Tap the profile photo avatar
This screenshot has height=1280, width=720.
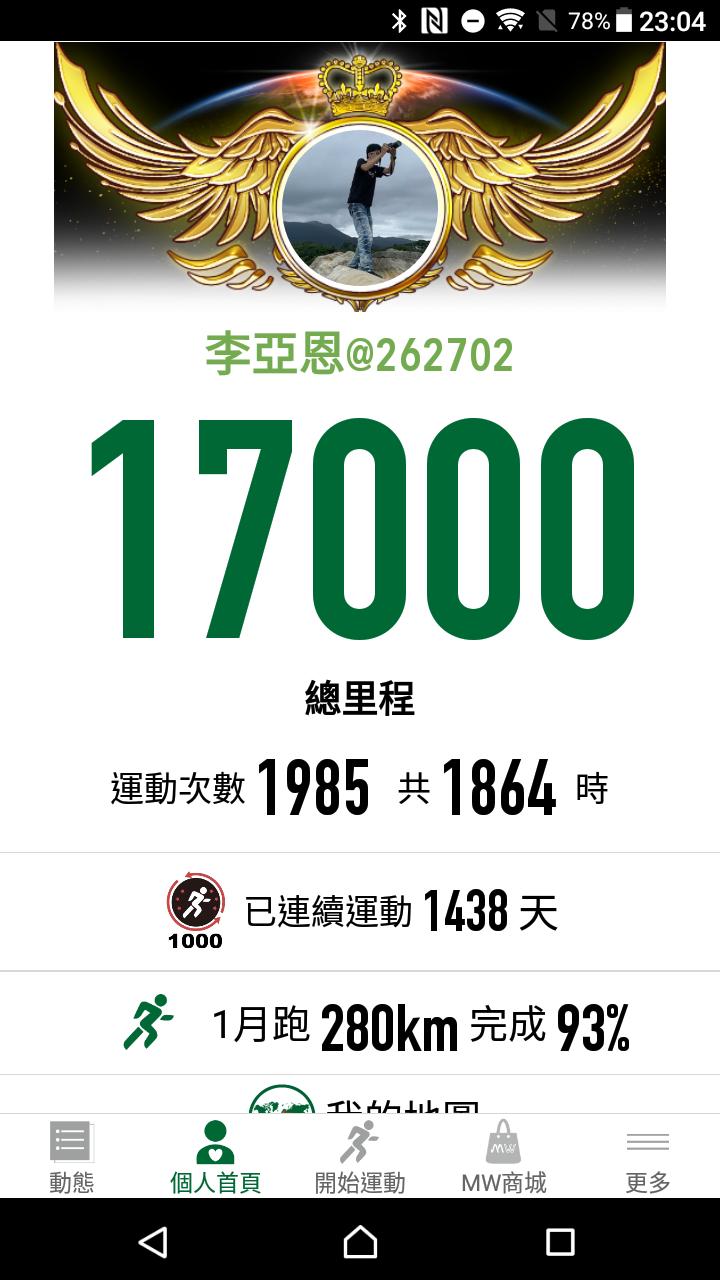[360, 209]
